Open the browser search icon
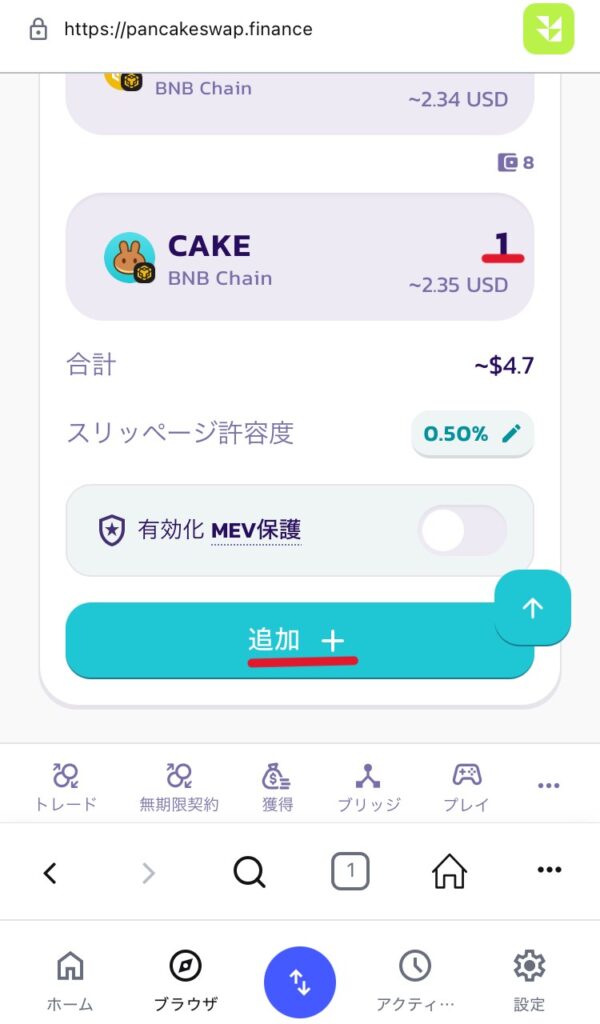 click(249, 873)
